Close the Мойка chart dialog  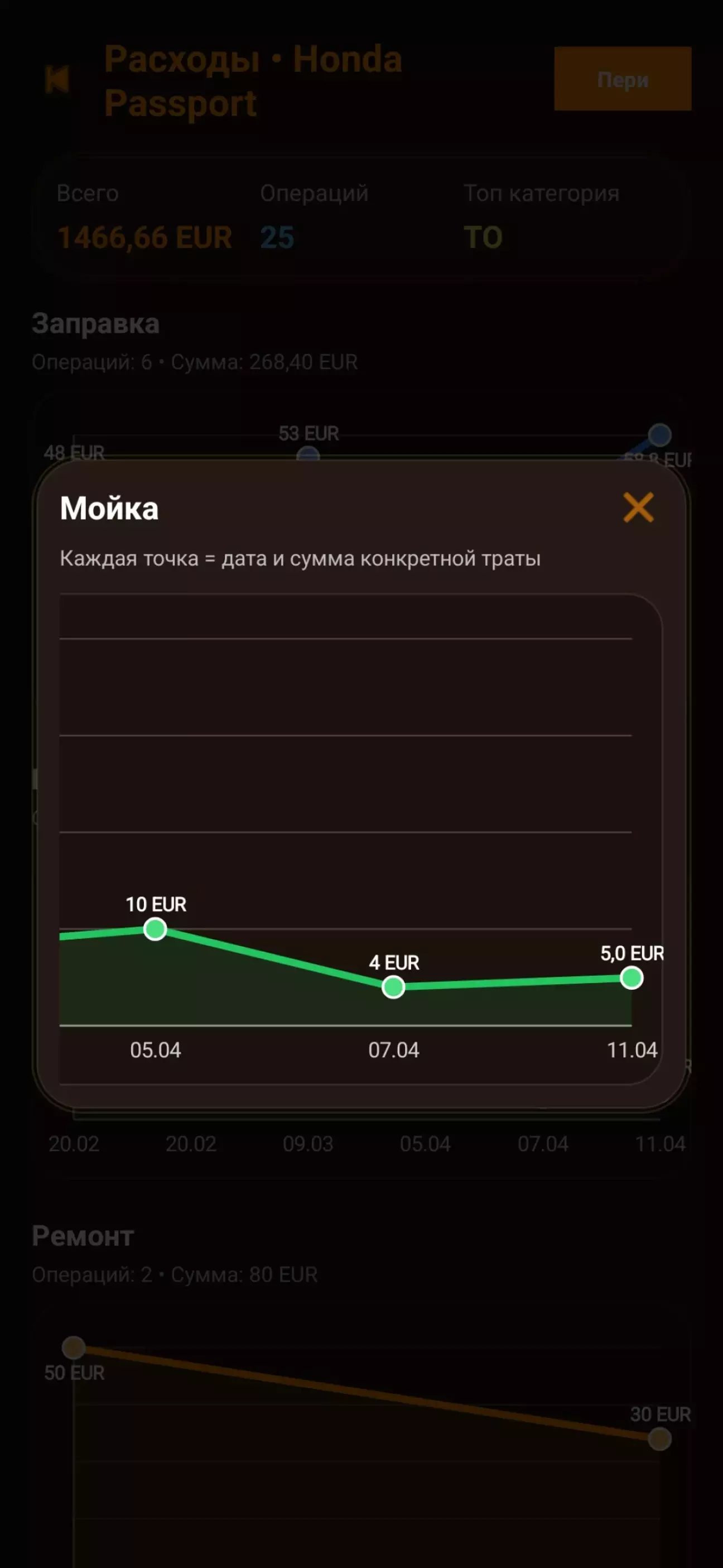[638, 507]
